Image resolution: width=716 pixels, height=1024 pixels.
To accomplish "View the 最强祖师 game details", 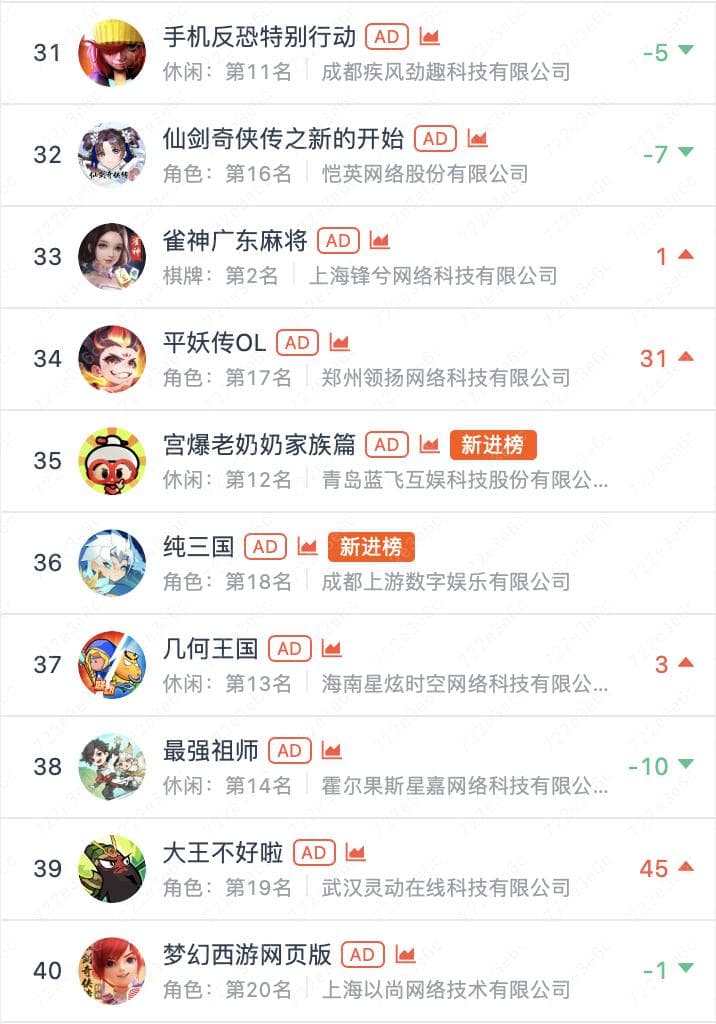I will [x=210, y=751].
